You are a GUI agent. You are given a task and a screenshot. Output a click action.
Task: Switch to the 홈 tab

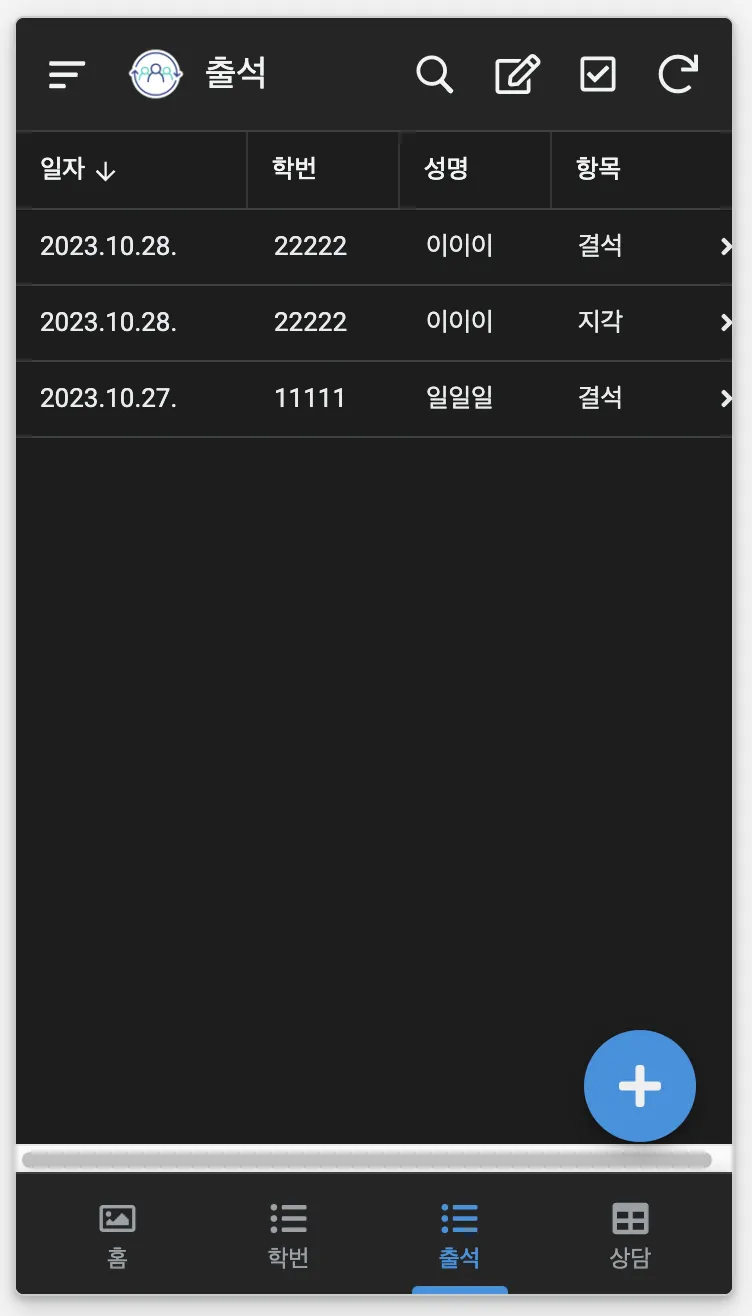[x=117, y=1235]
